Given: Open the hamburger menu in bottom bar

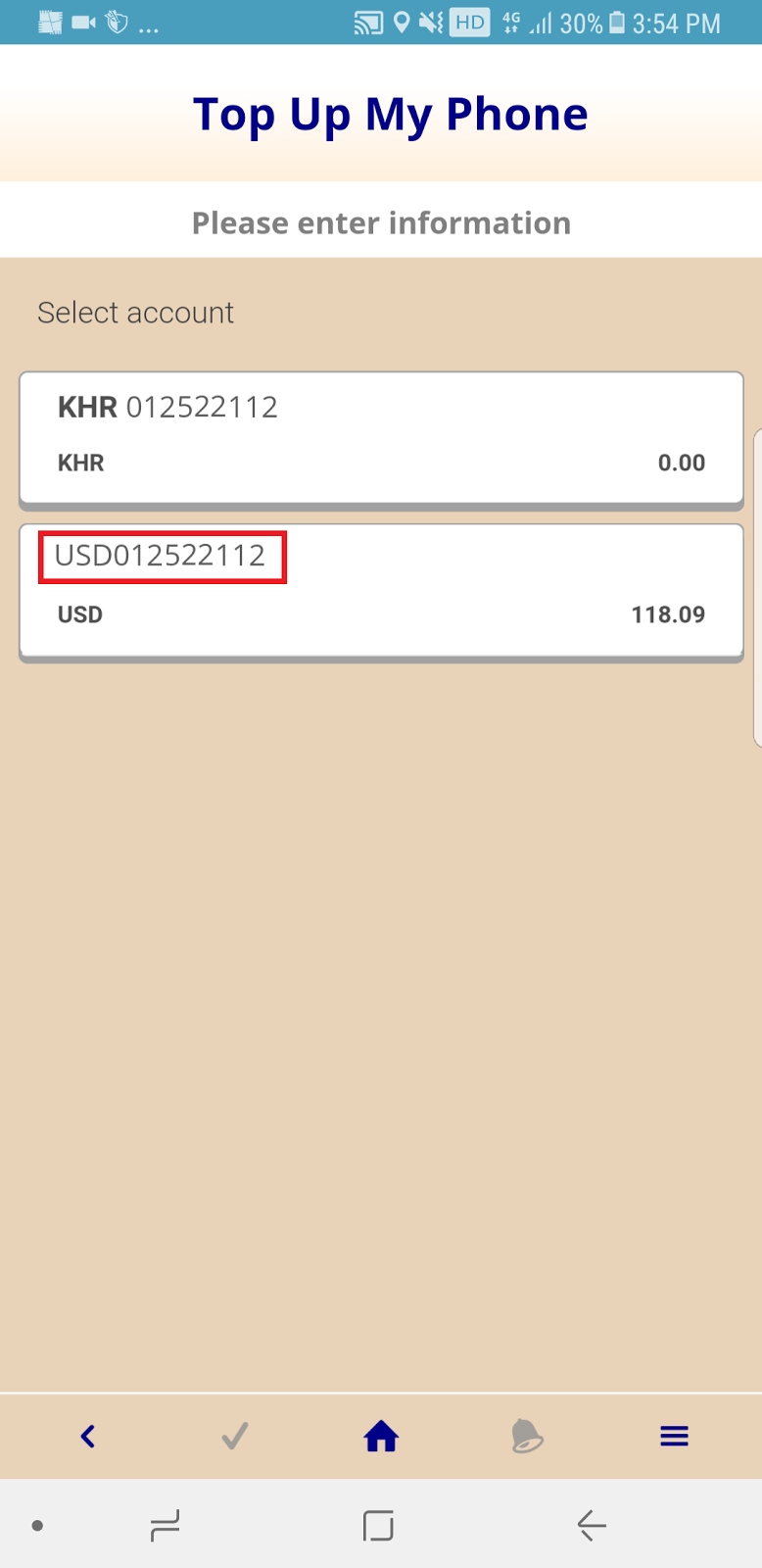Looking at the screenshot, I should click(674, 1436).
